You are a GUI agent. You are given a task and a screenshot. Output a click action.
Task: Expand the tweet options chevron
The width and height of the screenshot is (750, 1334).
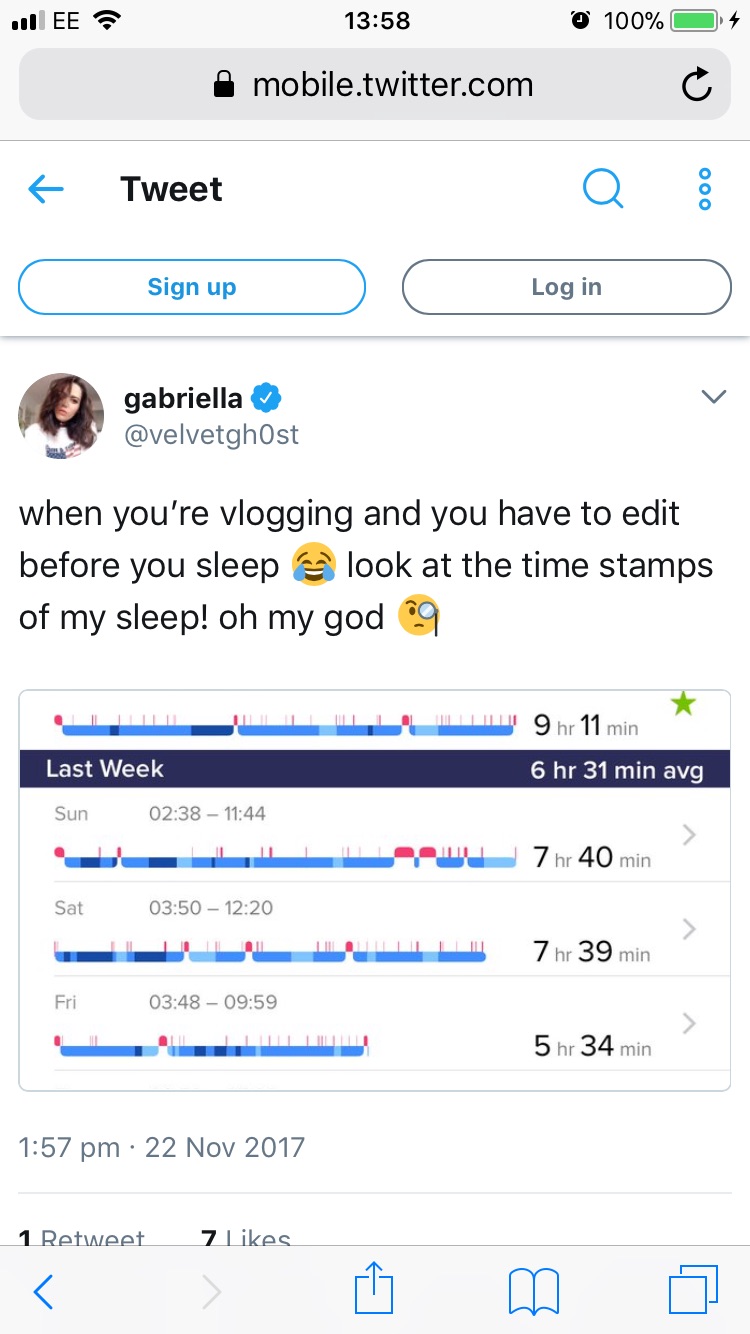(712, 398)
